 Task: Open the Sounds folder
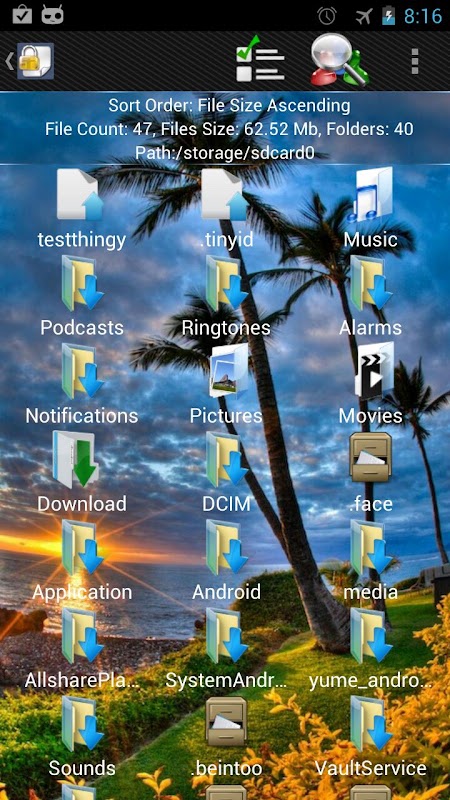[x=82, y=737]
